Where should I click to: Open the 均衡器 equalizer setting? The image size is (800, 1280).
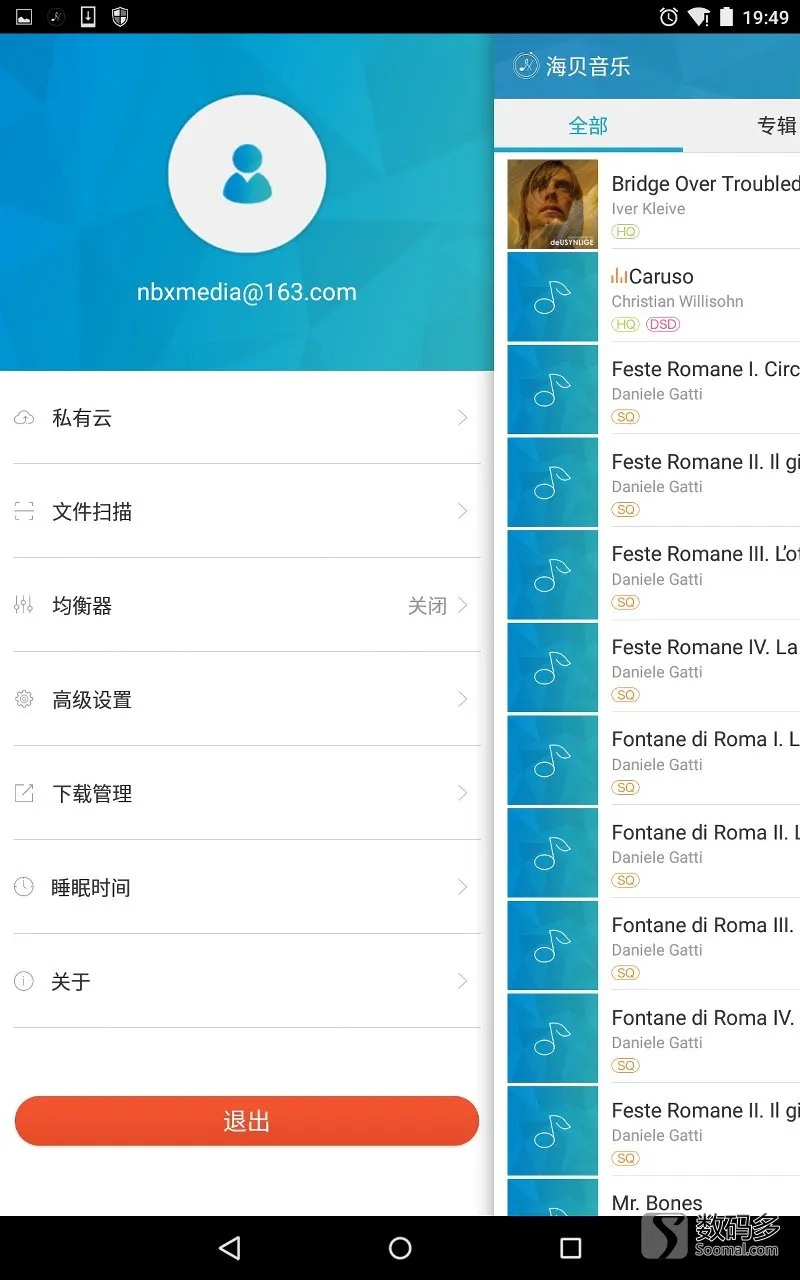[246, 606]
